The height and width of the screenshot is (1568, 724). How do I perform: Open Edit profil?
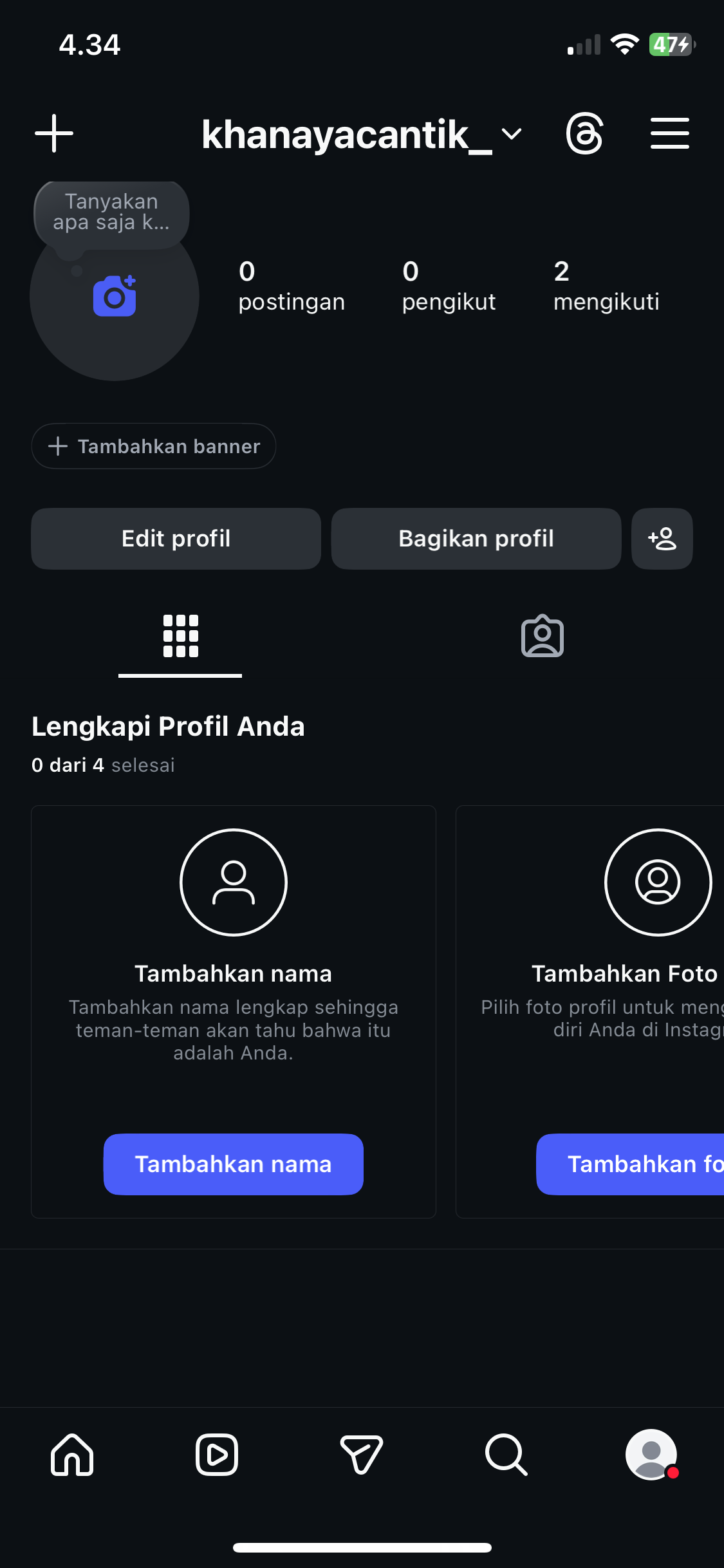[176, 539]
